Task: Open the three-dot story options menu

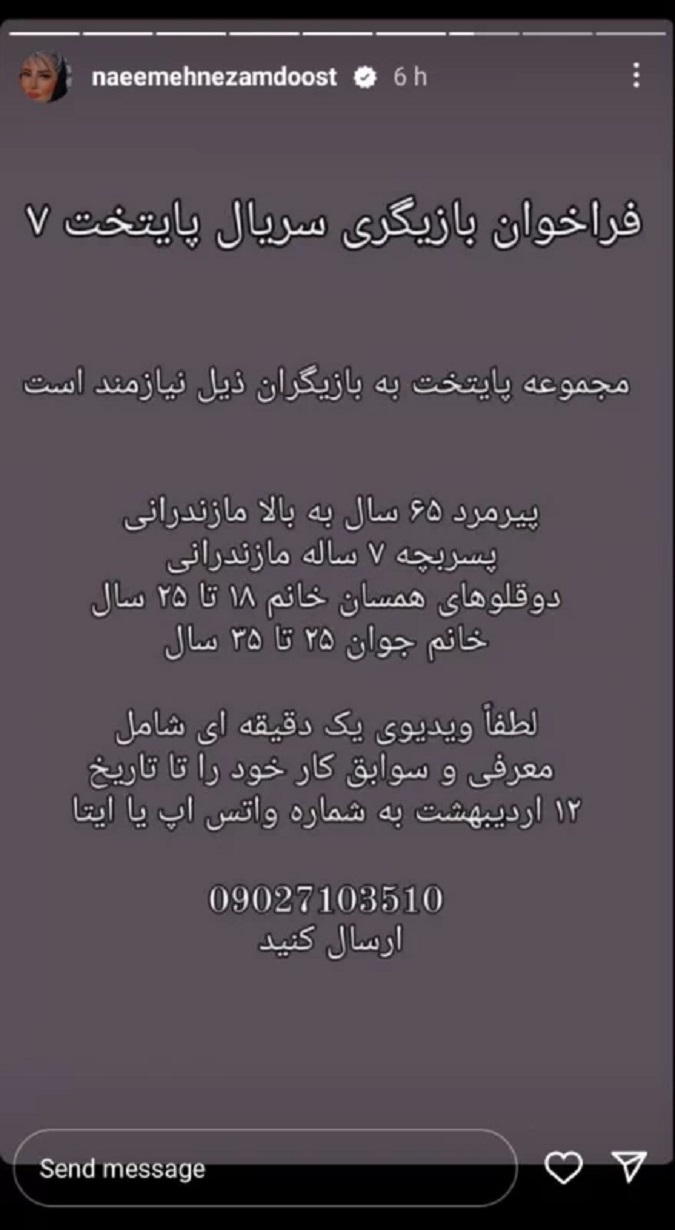Action: (x=636, y=76)
